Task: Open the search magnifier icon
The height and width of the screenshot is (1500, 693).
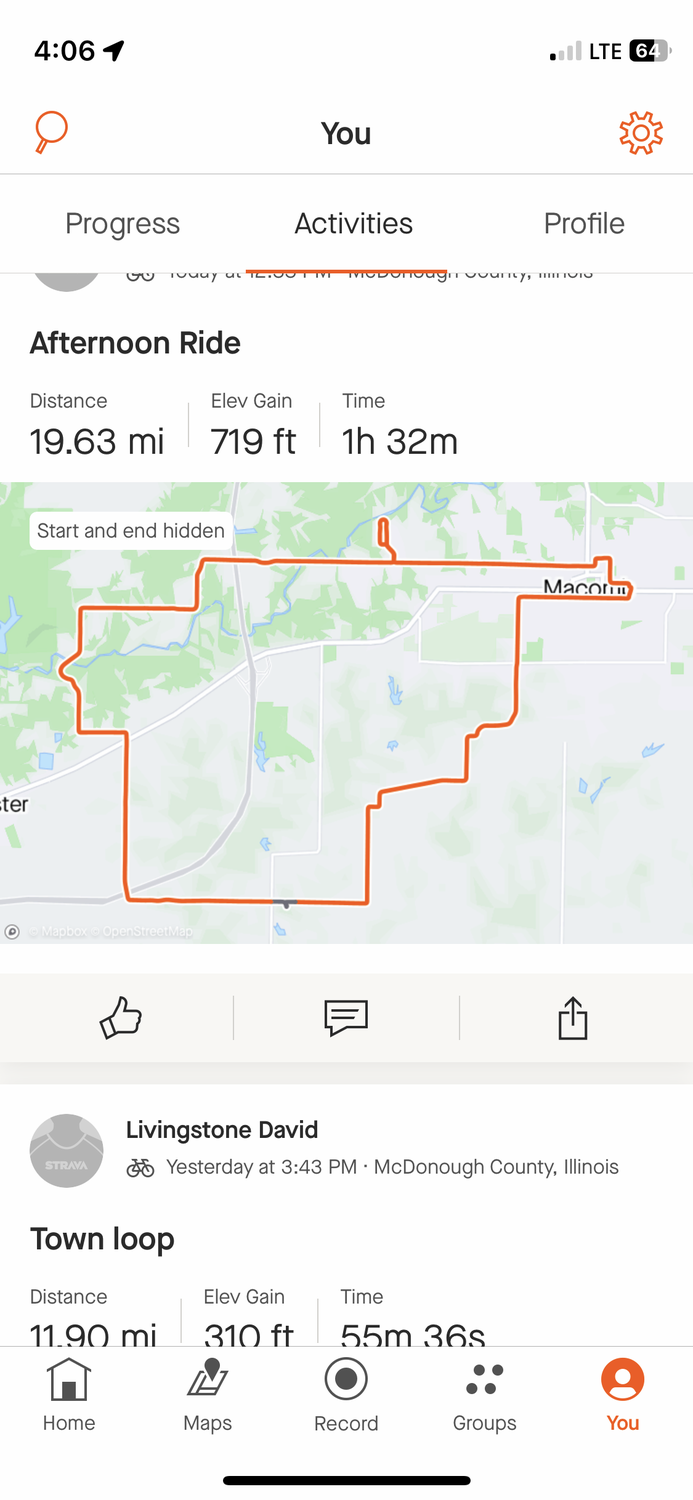Action: (50, 132)
